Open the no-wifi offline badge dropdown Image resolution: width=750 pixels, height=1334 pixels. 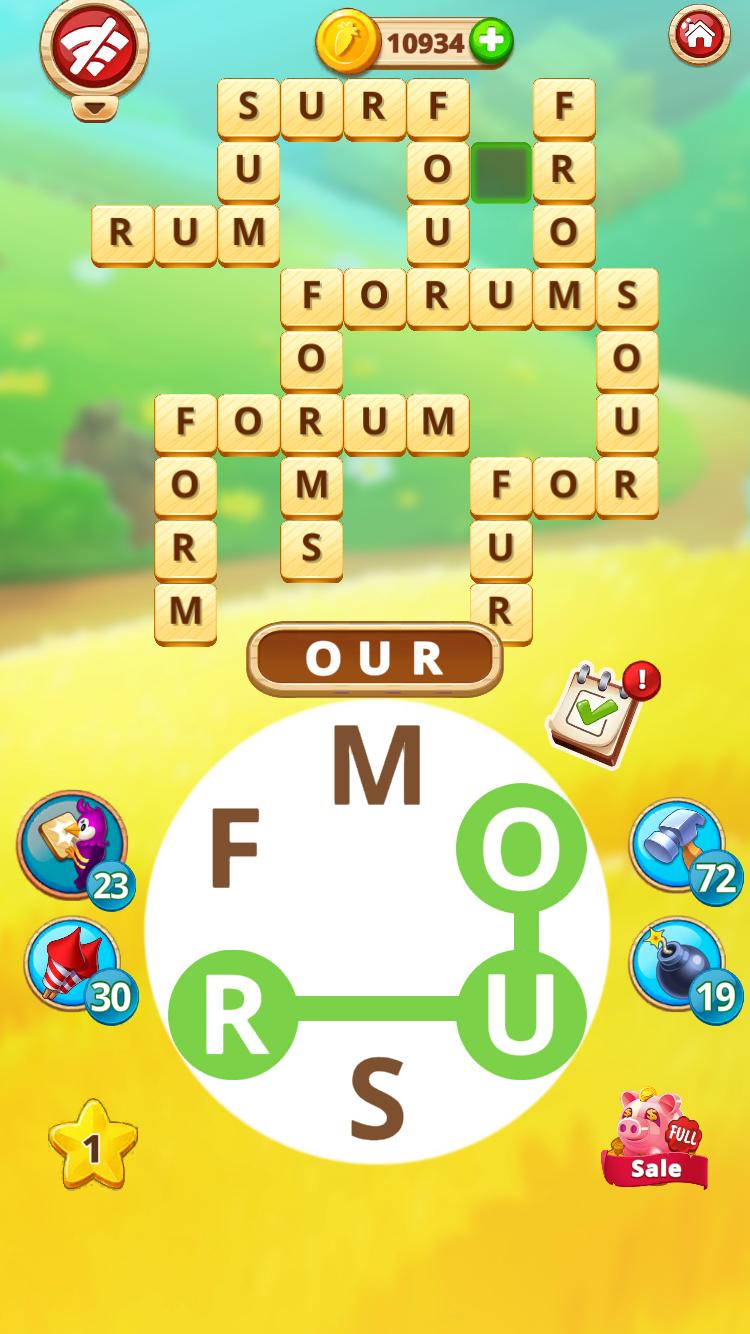tap(94, 106)
